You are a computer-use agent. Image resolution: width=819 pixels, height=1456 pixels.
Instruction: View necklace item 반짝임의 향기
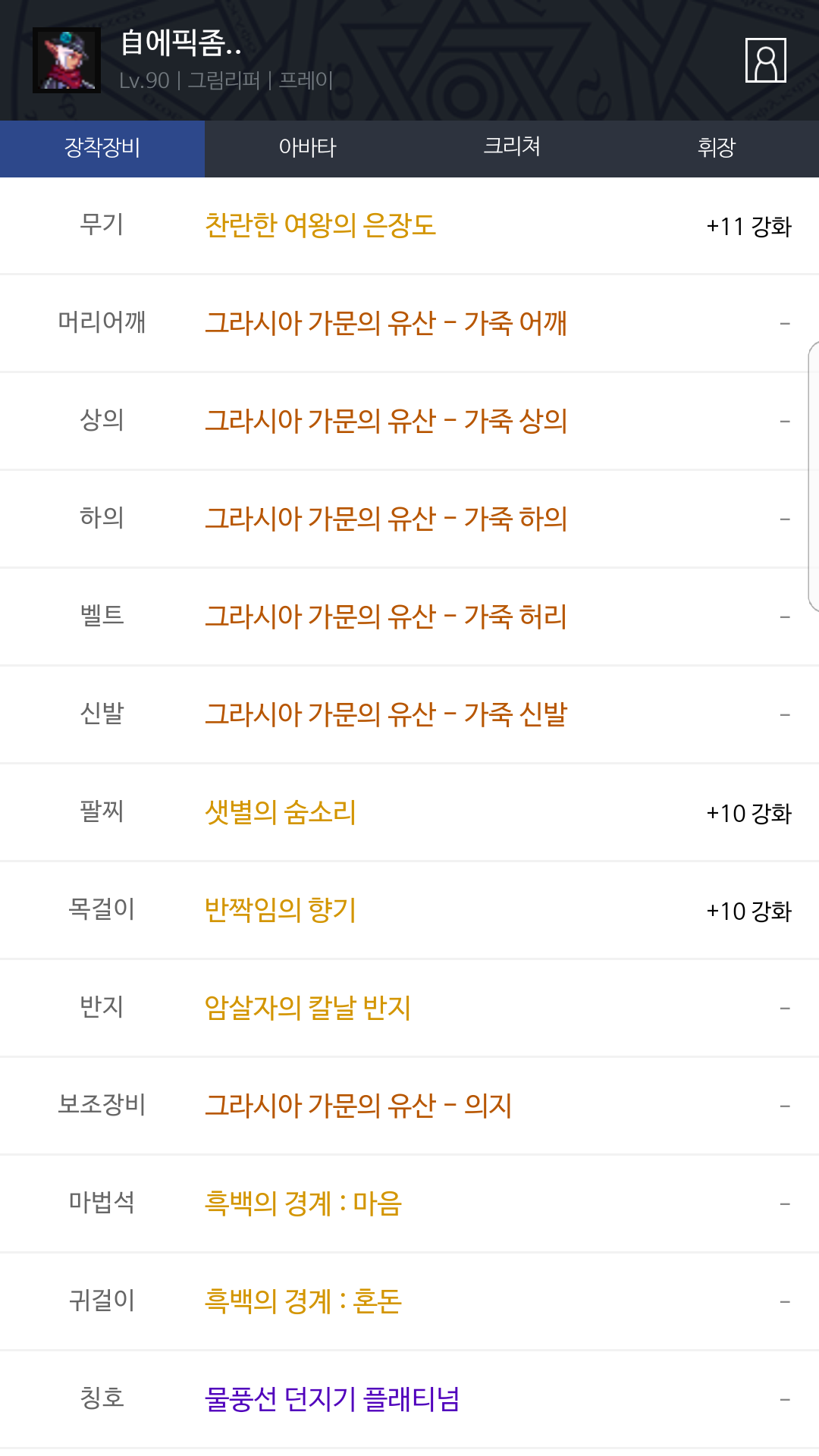[x=281, y=910]
